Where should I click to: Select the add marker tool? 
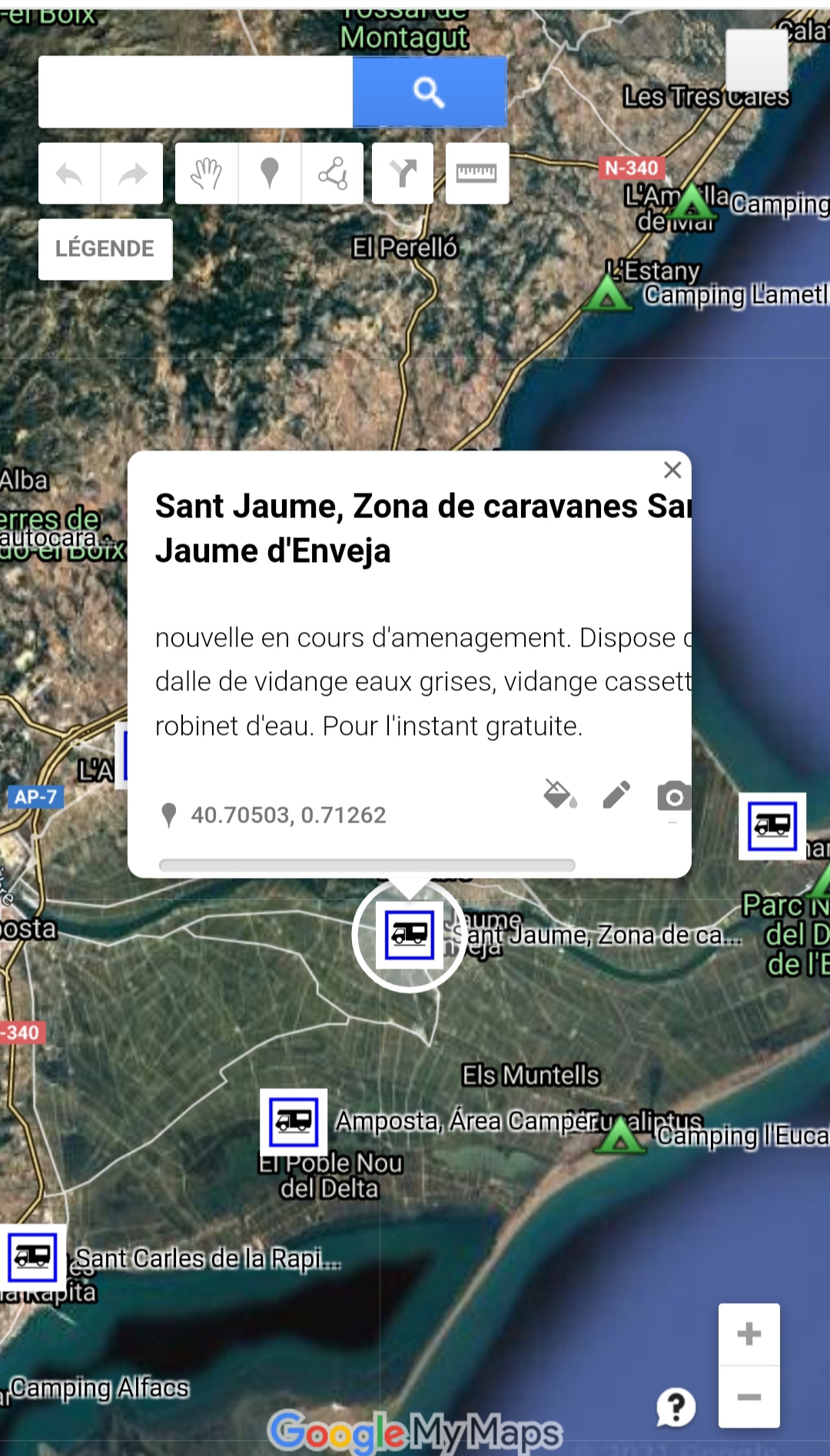[x=269, y=174]
